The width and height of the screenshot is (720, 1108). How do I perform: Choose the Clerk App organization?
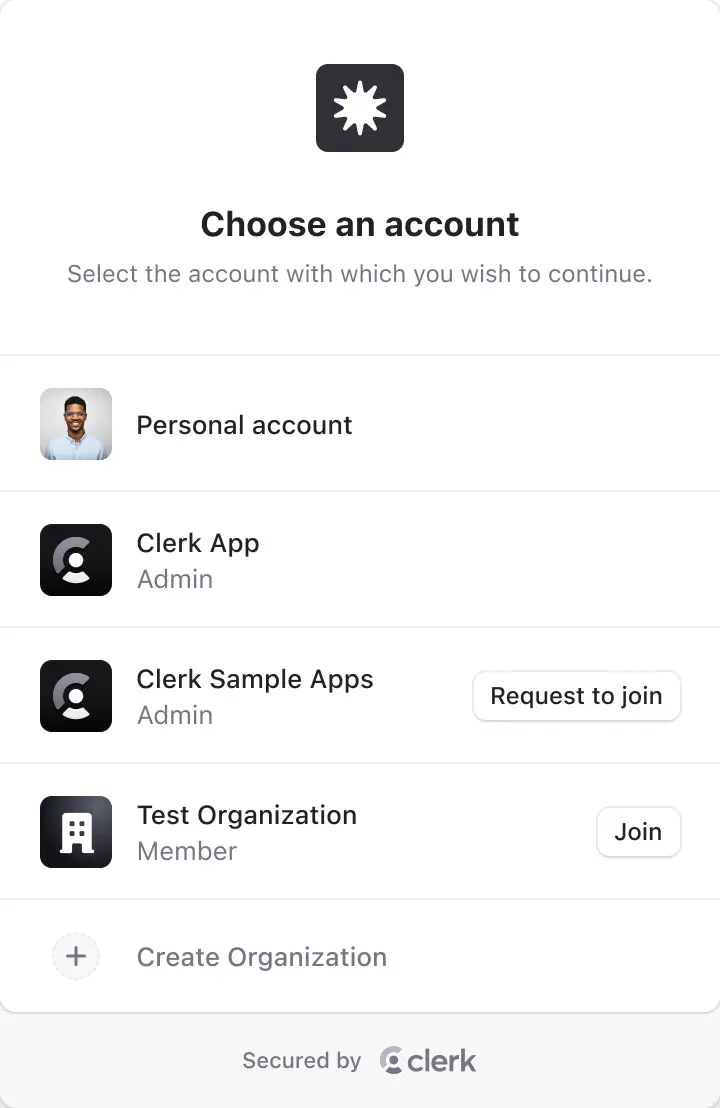tap(198, 560)
